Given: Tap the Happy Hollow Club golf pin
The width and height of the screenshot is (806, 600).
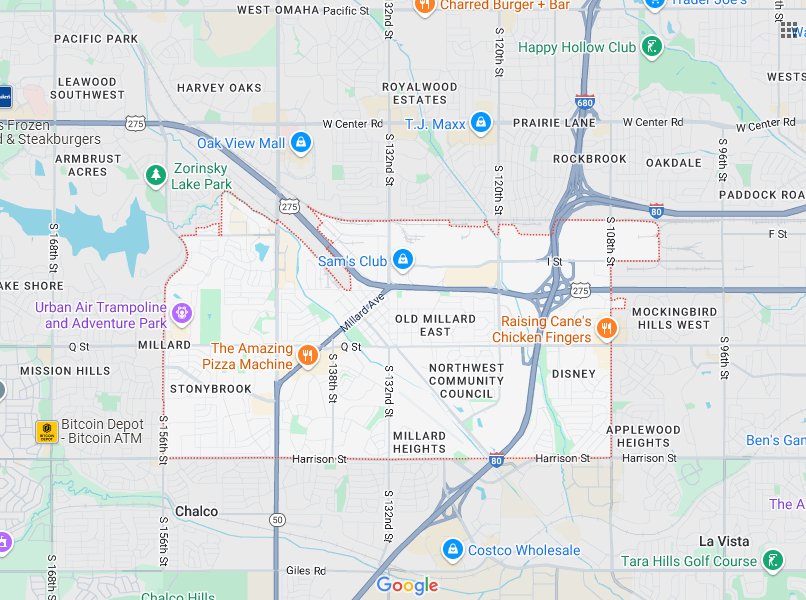Looking at the screenshot, I should (651, 47).
